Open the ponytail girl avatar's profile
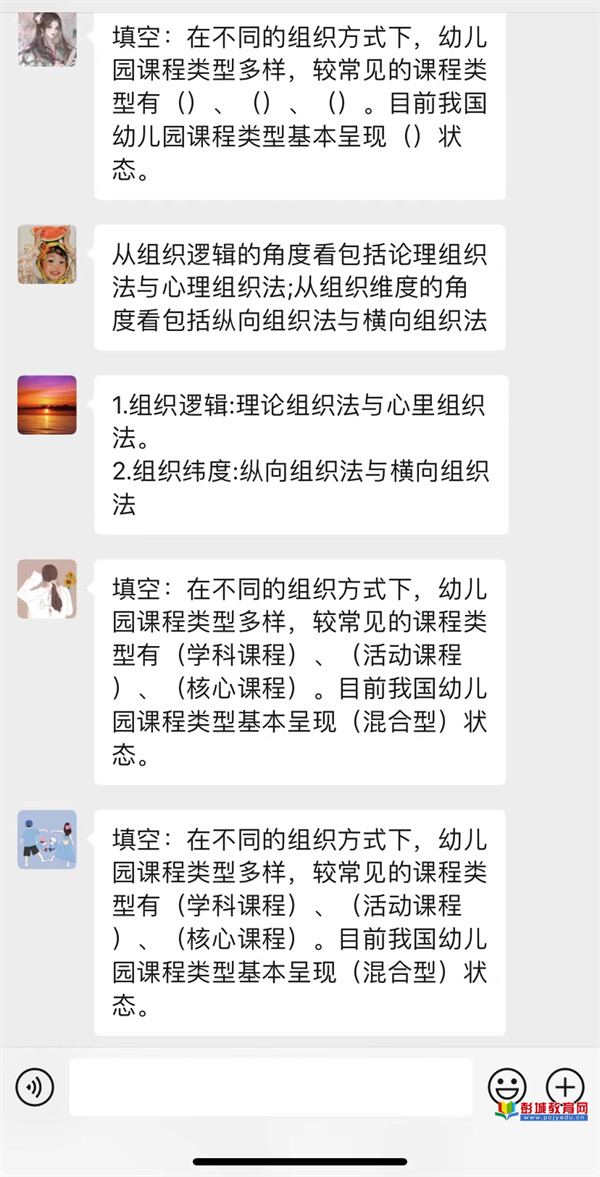This screenshot has width=600, height=1177. pyautogui.click(x=47, y=589)
